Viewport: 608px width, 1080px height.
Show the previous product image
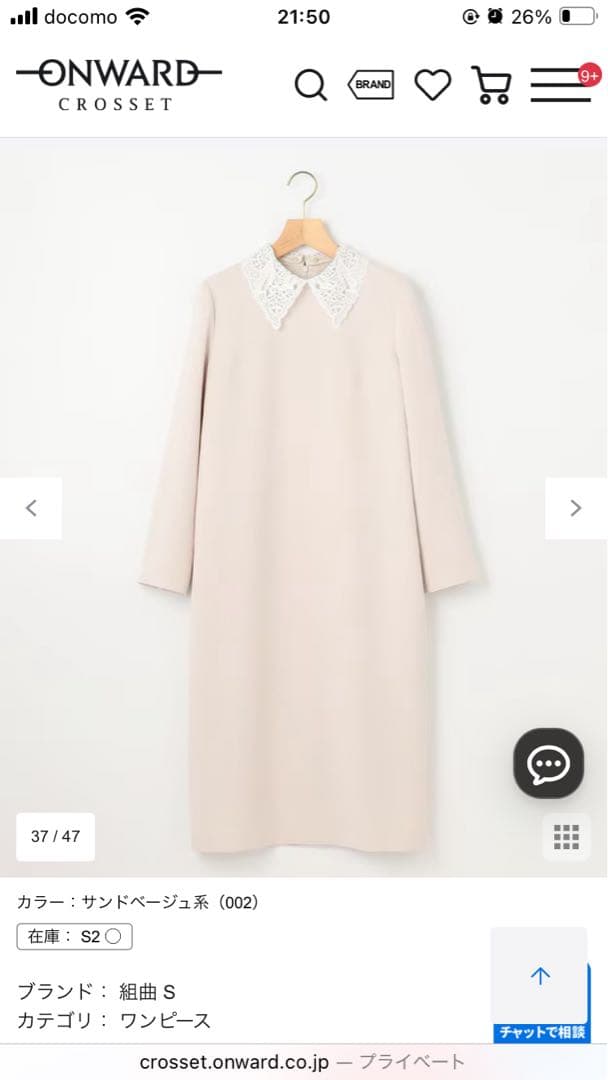(x=31, y=508)
